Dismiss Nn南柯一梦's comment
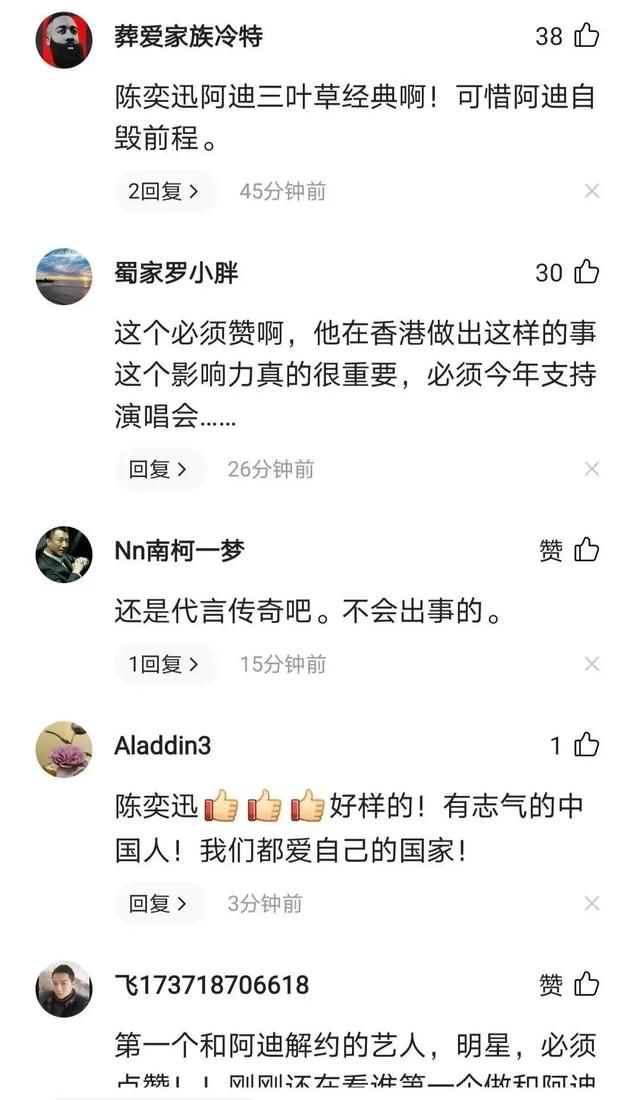Viewport: 640px width, 1100px height. point(592,664)
